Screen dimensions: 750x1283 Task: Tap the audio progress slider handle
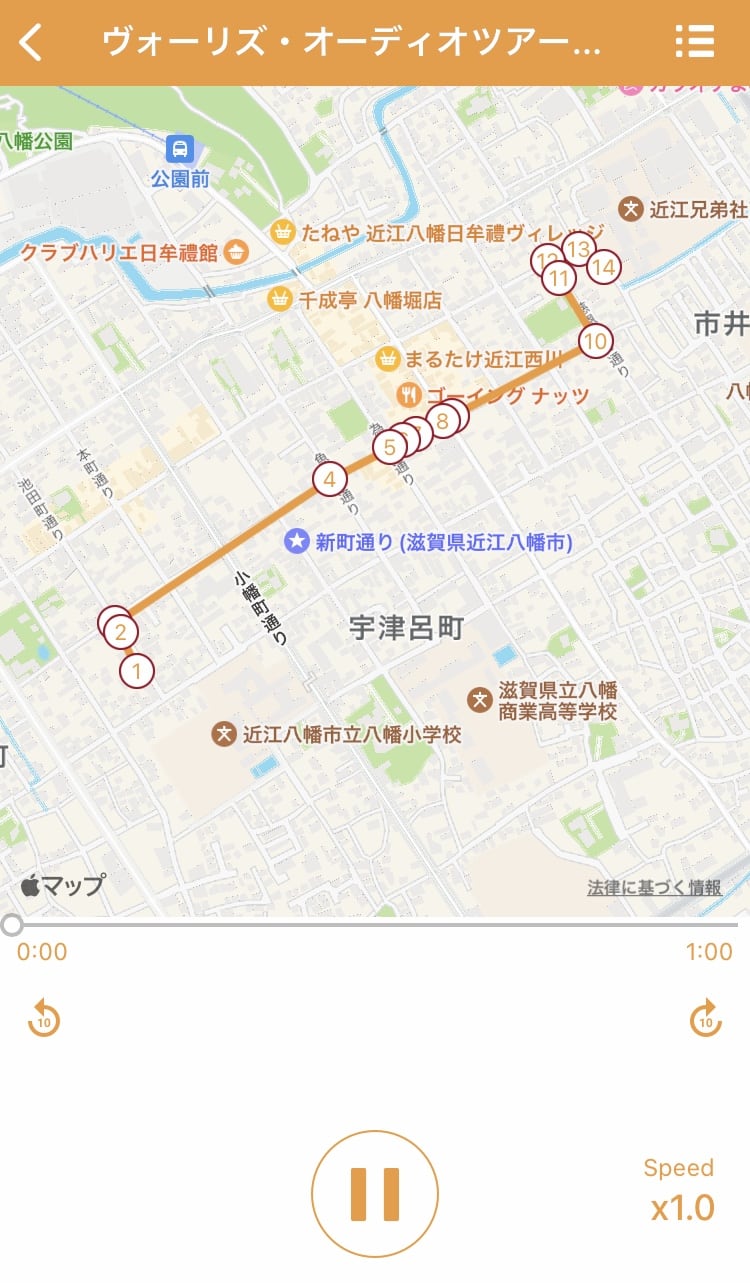tap(12, 925)
